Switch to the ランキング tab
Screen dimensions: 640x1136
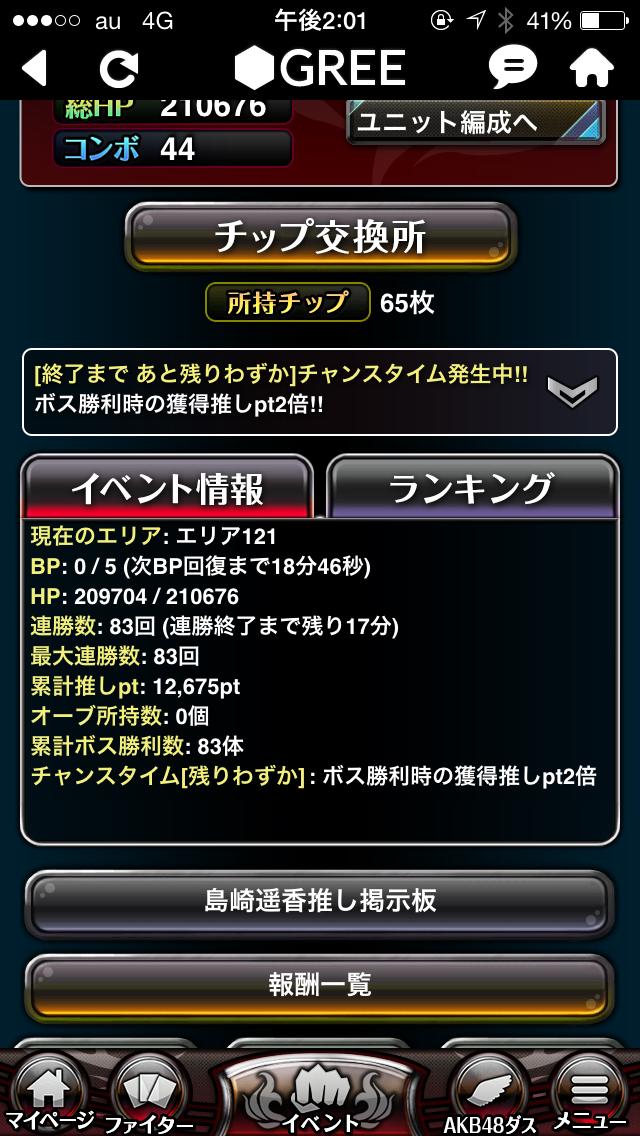coord(472,488)
